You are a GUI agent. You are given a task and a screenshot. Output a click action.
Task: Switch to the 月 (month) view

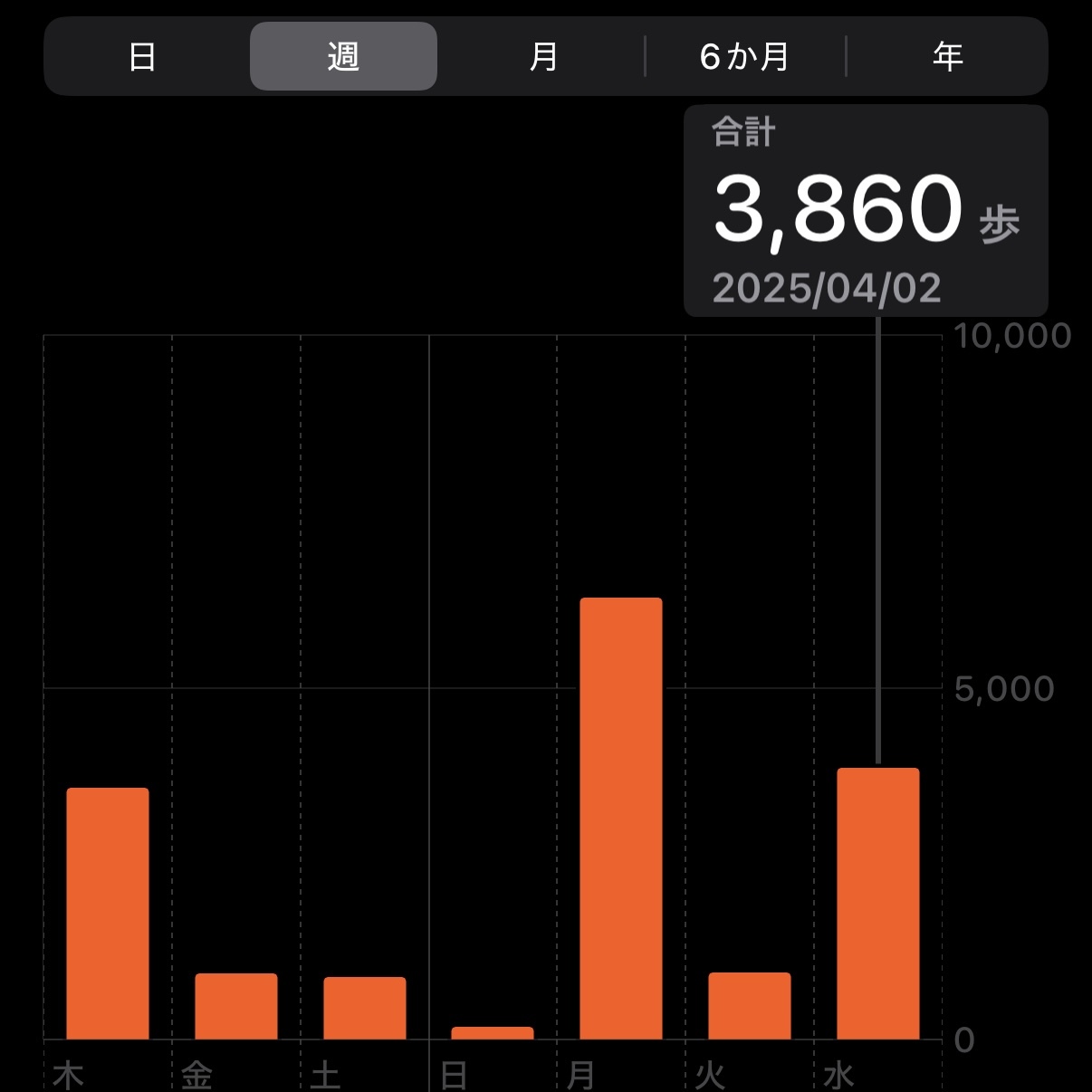(x=543, y=57)
